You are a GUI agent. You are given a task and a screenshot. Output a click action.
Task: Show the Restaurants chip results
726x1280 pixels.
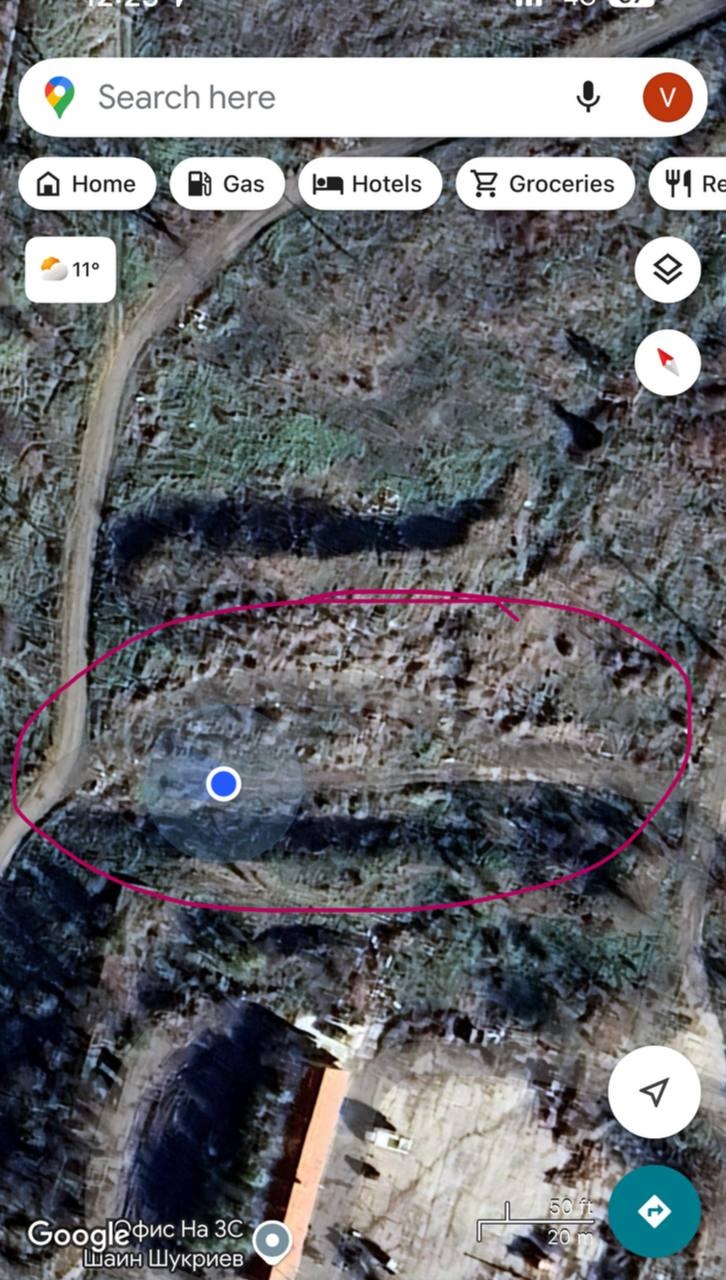(x=689, y=184)
